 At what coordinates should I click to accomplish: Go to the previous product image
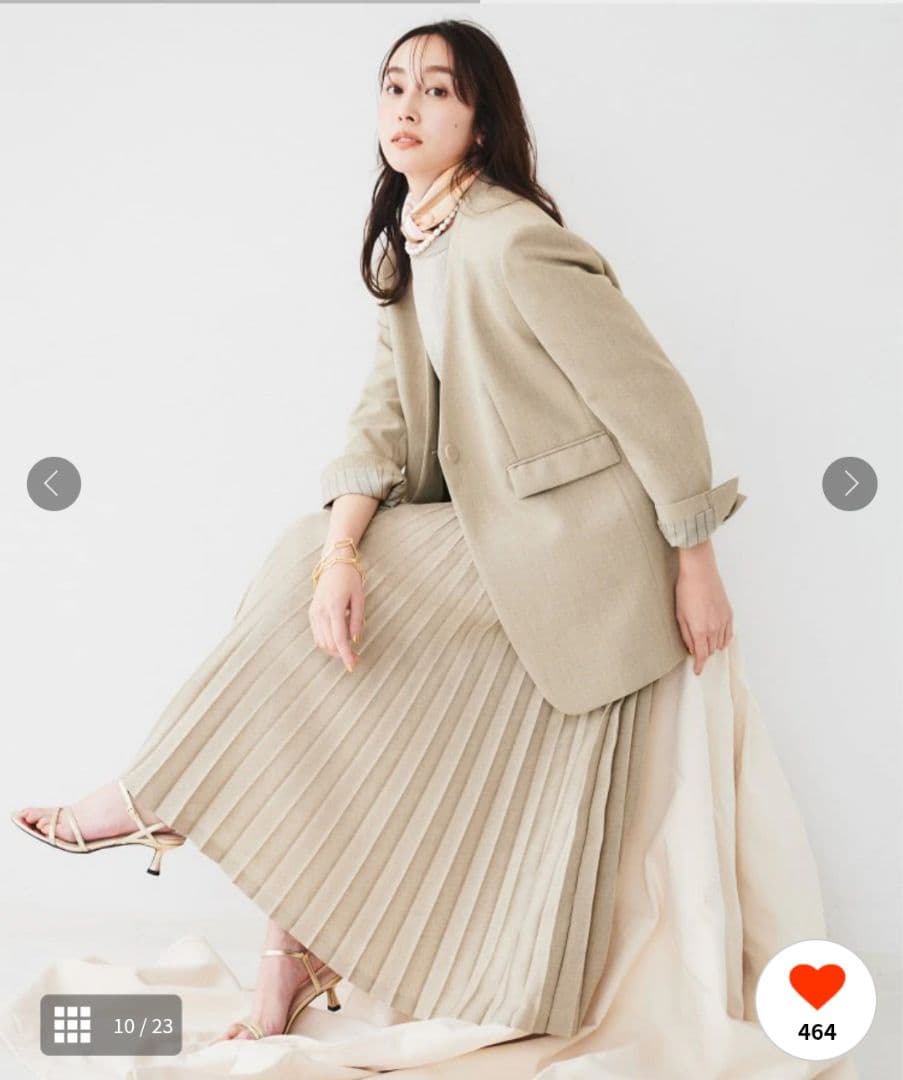tap(54, 484)
